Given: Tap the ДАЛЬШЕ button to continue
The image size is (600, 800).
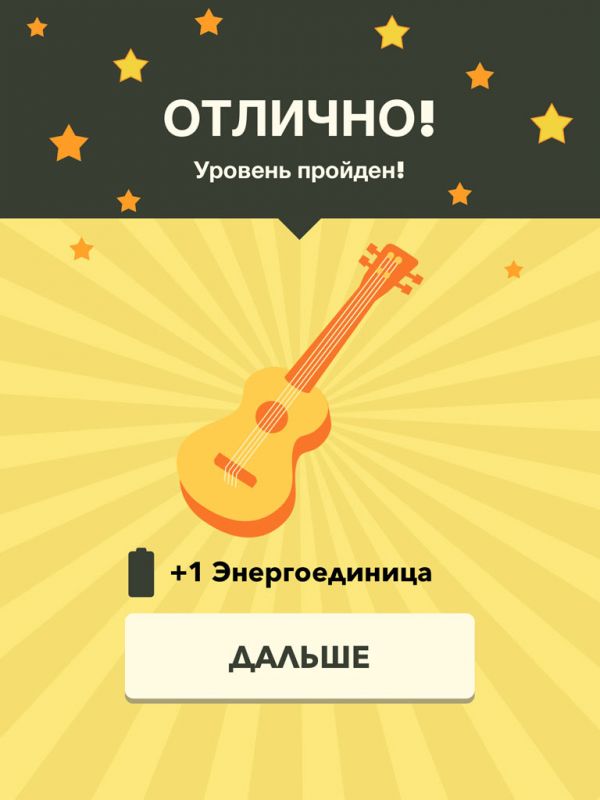Looking at the screenshot, I should click(299, 656).
